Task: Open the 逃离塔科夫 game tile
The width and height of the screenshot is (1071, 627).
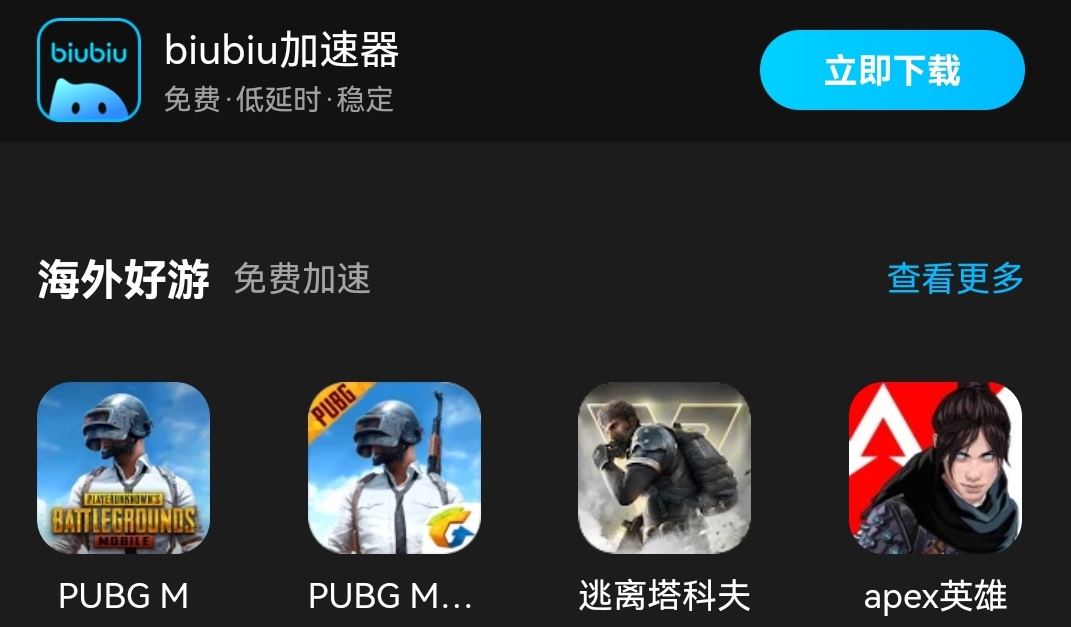Action: (x=664, y=468)
